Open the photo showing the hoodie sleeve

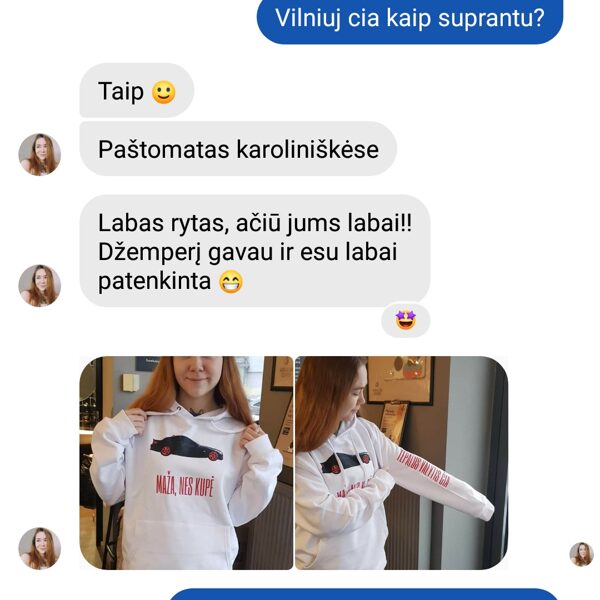click(x=401, y=462)
